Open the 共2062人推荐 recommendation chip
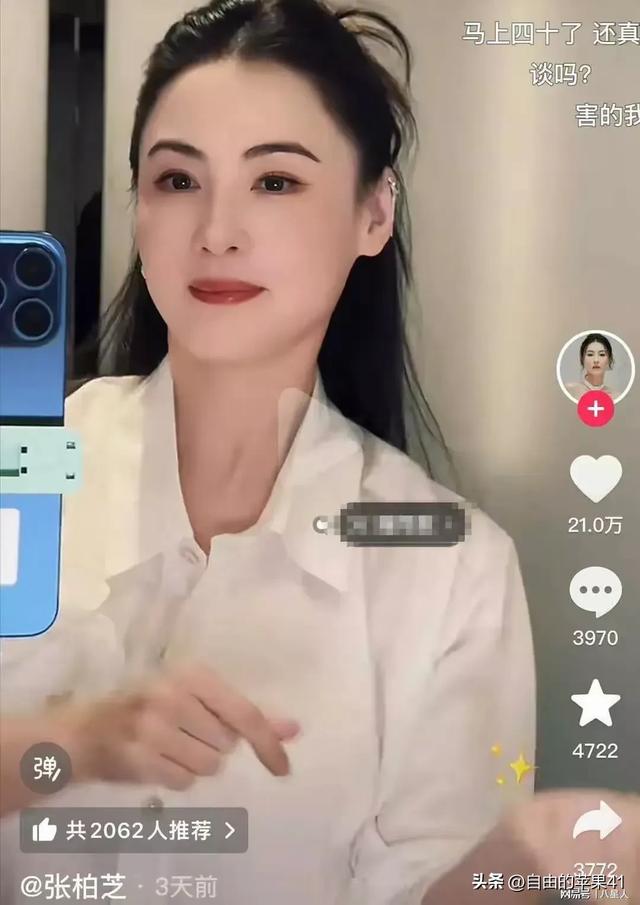This screenshot has width=640, height=905. click(134, 830)
